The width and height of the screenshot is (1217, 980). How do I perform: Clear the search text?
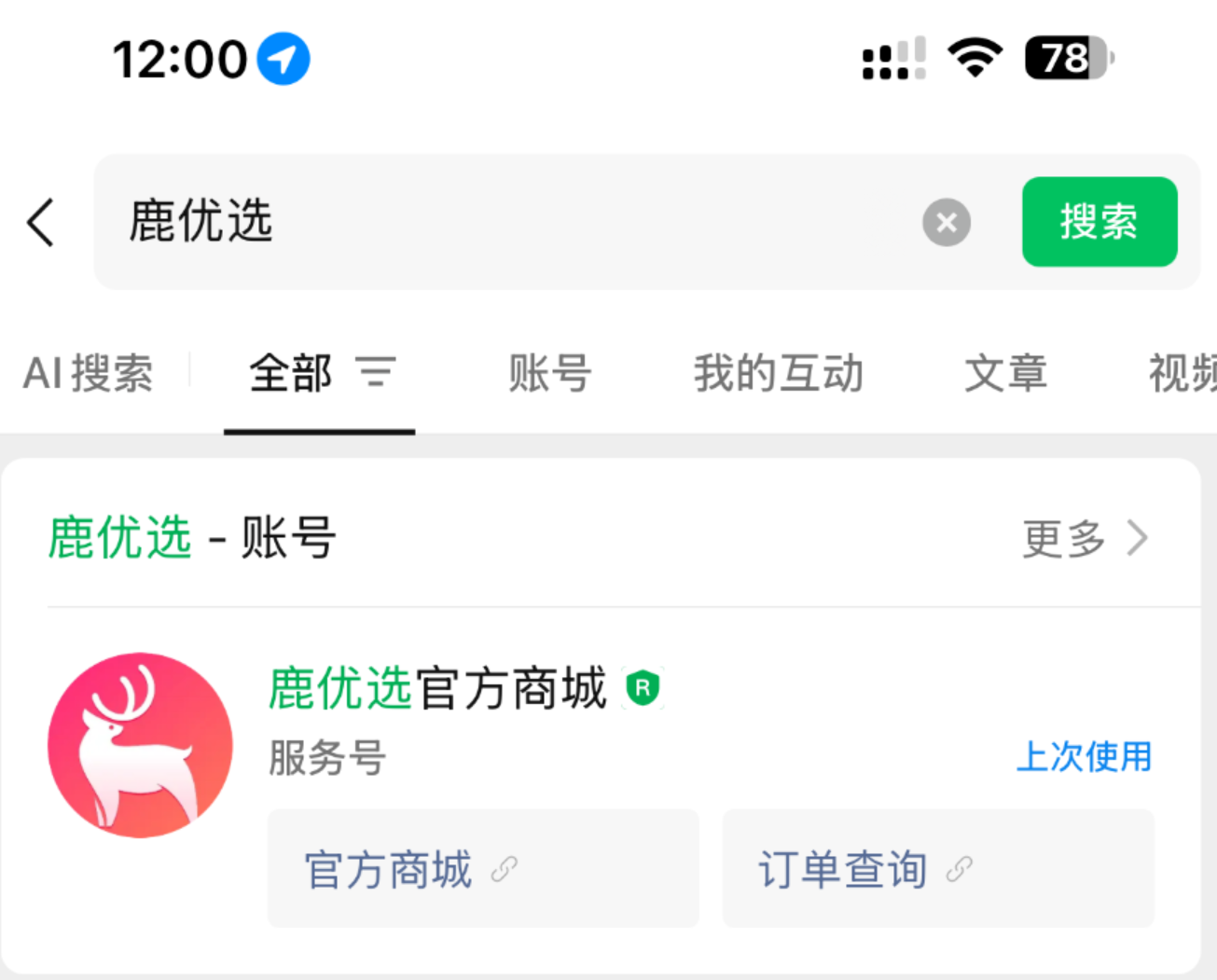click(946, 223)
